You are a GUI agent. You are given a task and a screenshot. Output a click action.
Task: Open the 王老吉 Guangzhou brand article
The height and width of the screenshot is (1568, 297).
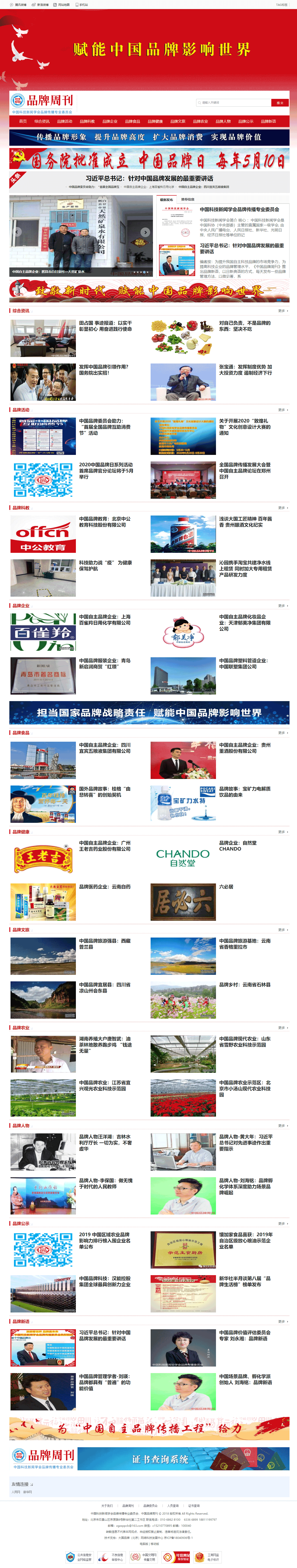pos(105,846)
